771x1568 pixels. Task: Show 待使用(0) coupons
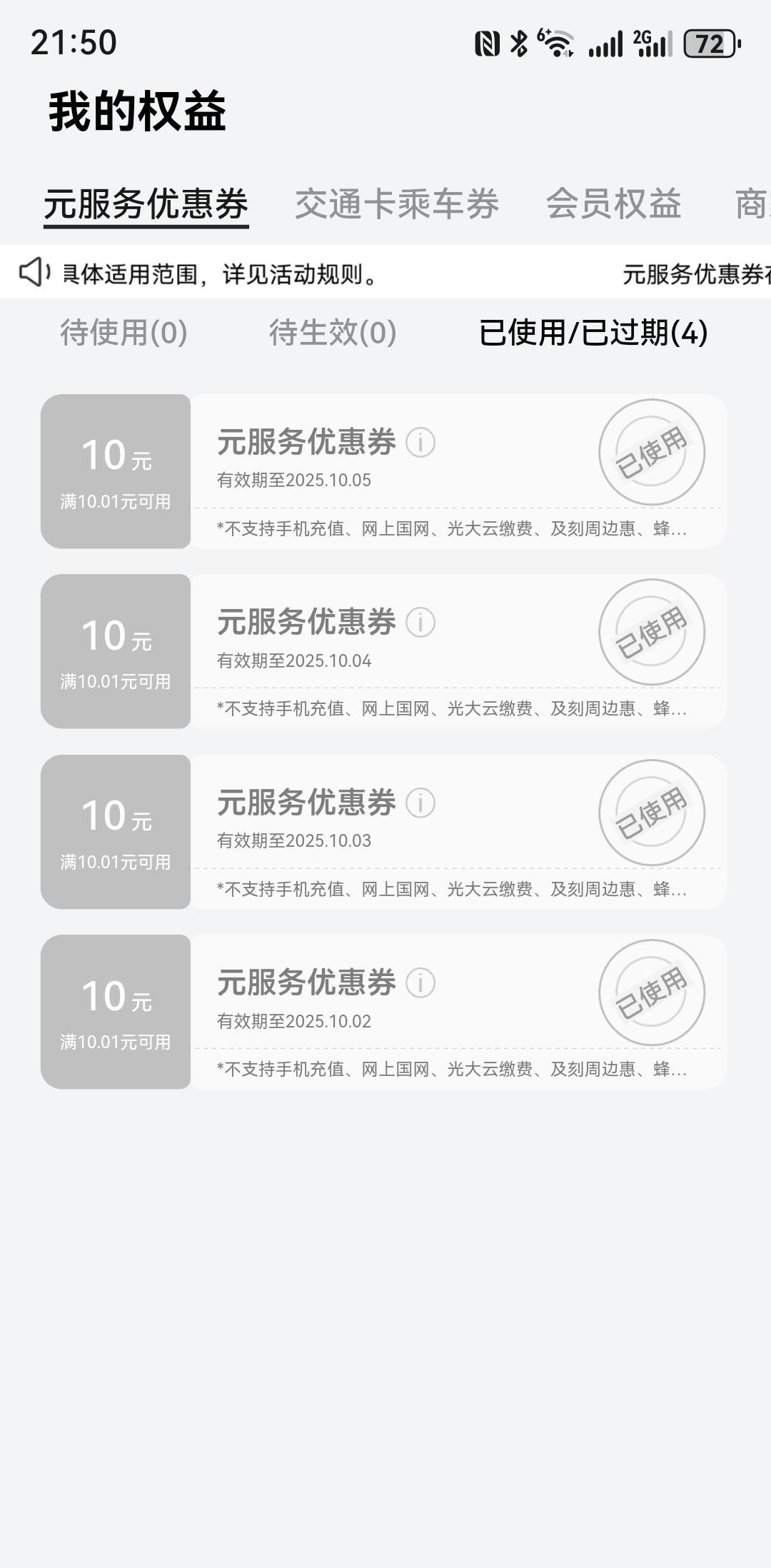pyautogui.click(x=124, y=333)
